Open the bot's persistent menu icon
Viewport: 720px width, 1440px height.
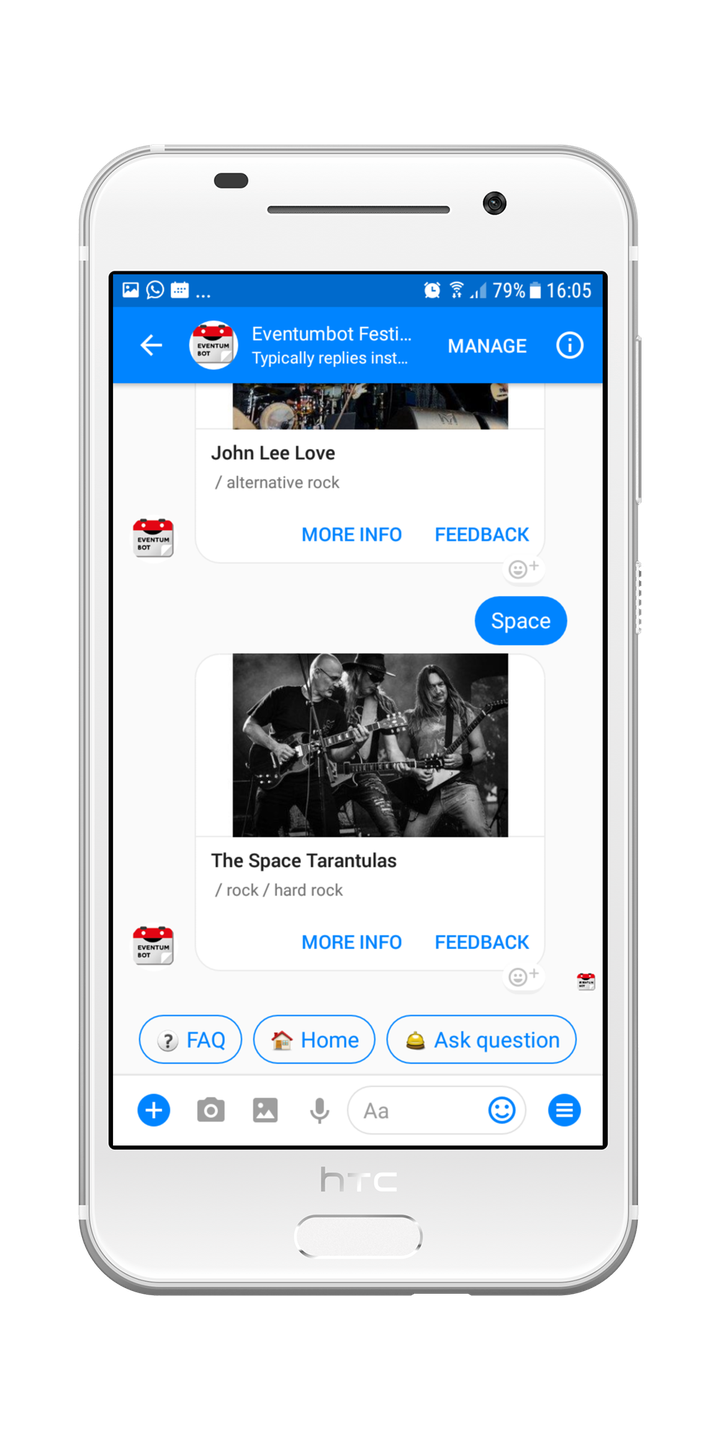(x=564, y=1110)
